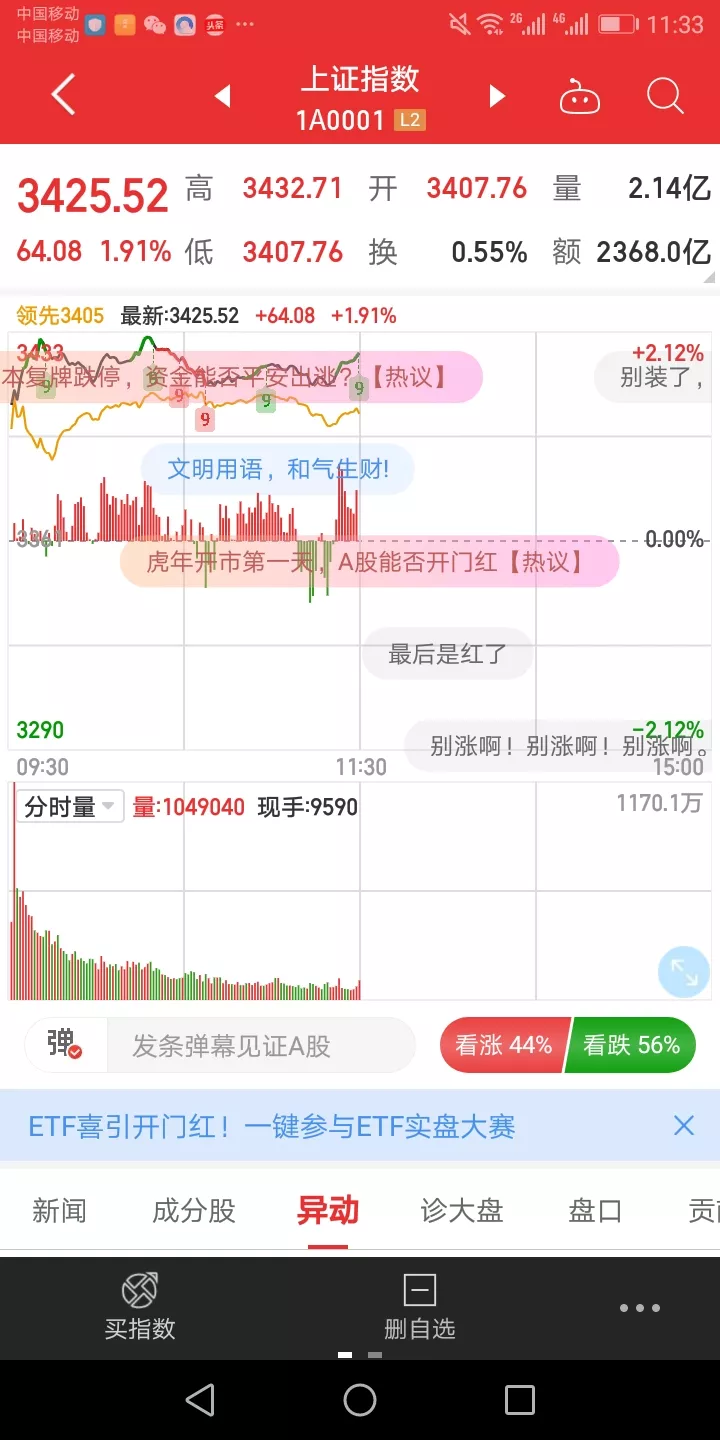Remove the index via 删自选

point(420,1308)
